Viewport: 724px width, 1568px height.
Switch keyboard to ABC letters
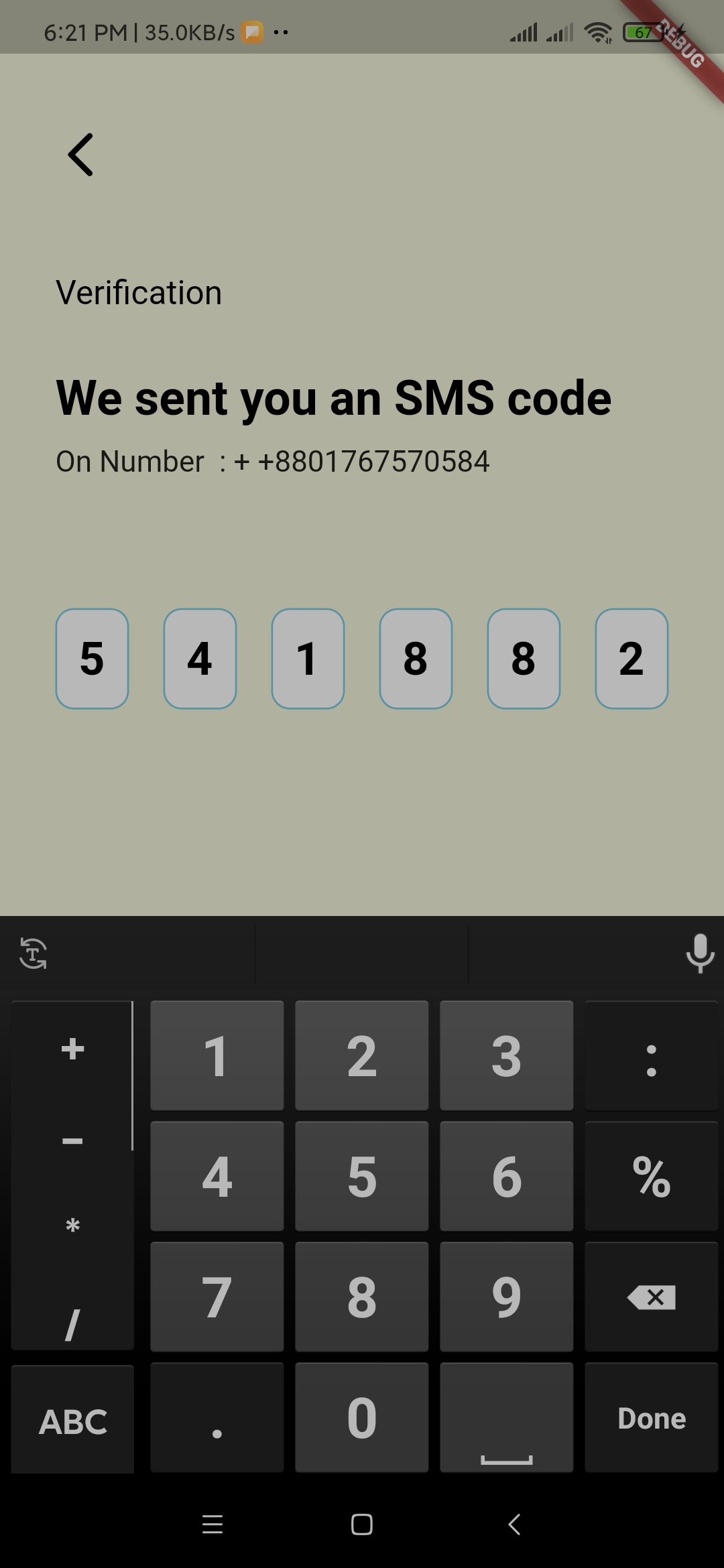pyautogui.click(x=72, y=1421)
